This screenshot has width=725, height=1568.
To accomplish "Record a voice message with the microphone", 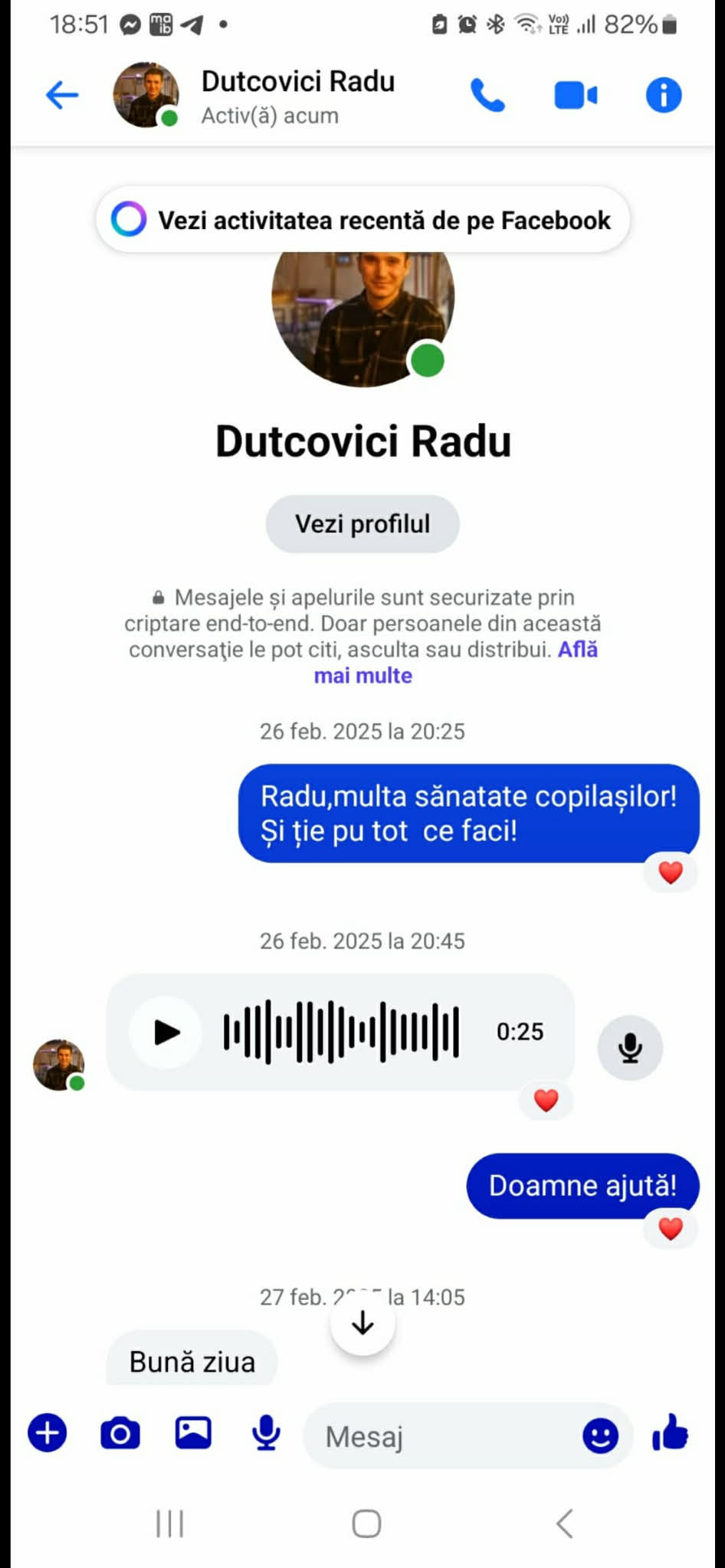I will (x=266, y=1433).
